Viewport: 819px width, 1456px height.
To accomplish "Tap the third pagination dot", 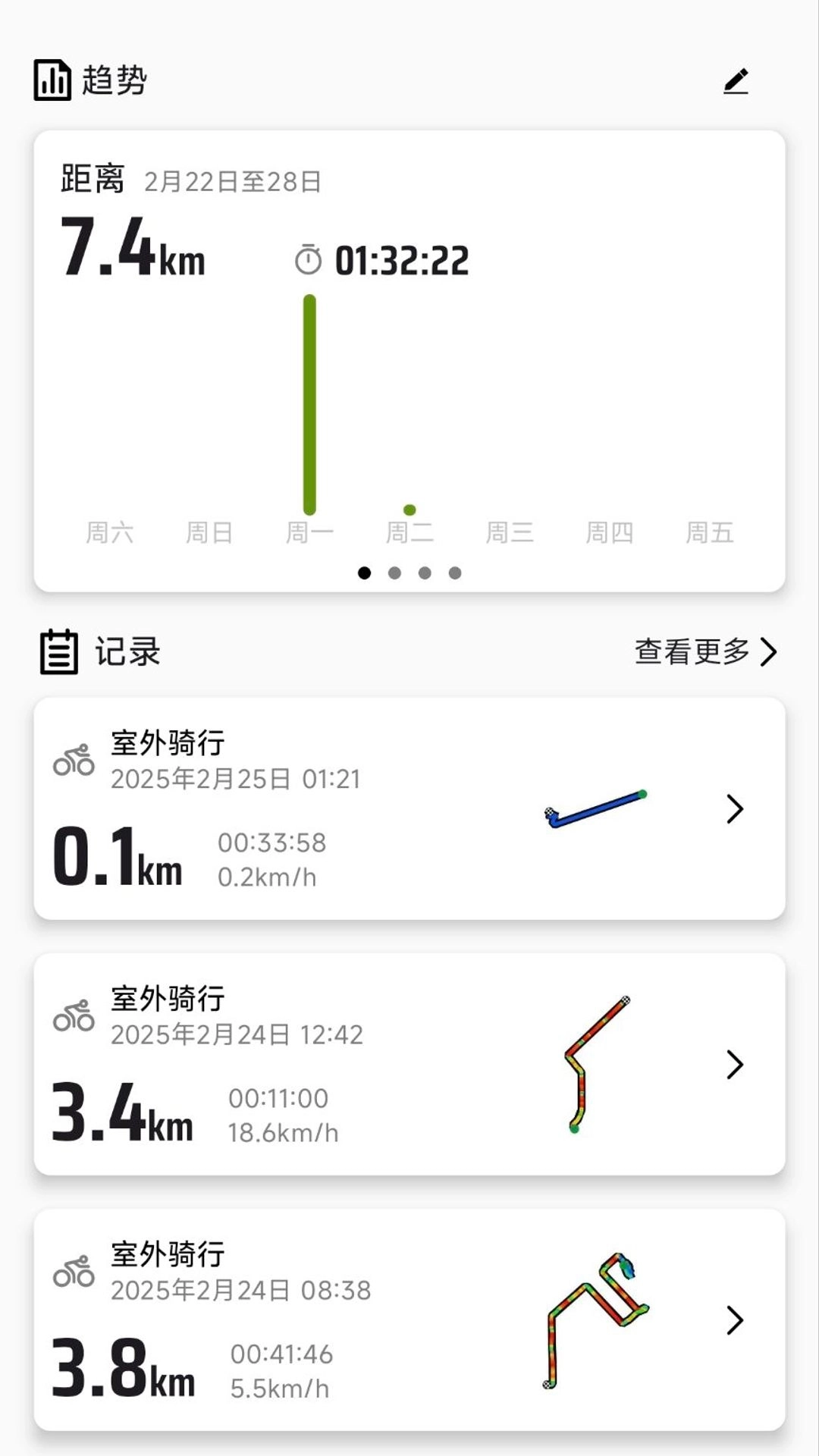I will (x=425, y=573).
